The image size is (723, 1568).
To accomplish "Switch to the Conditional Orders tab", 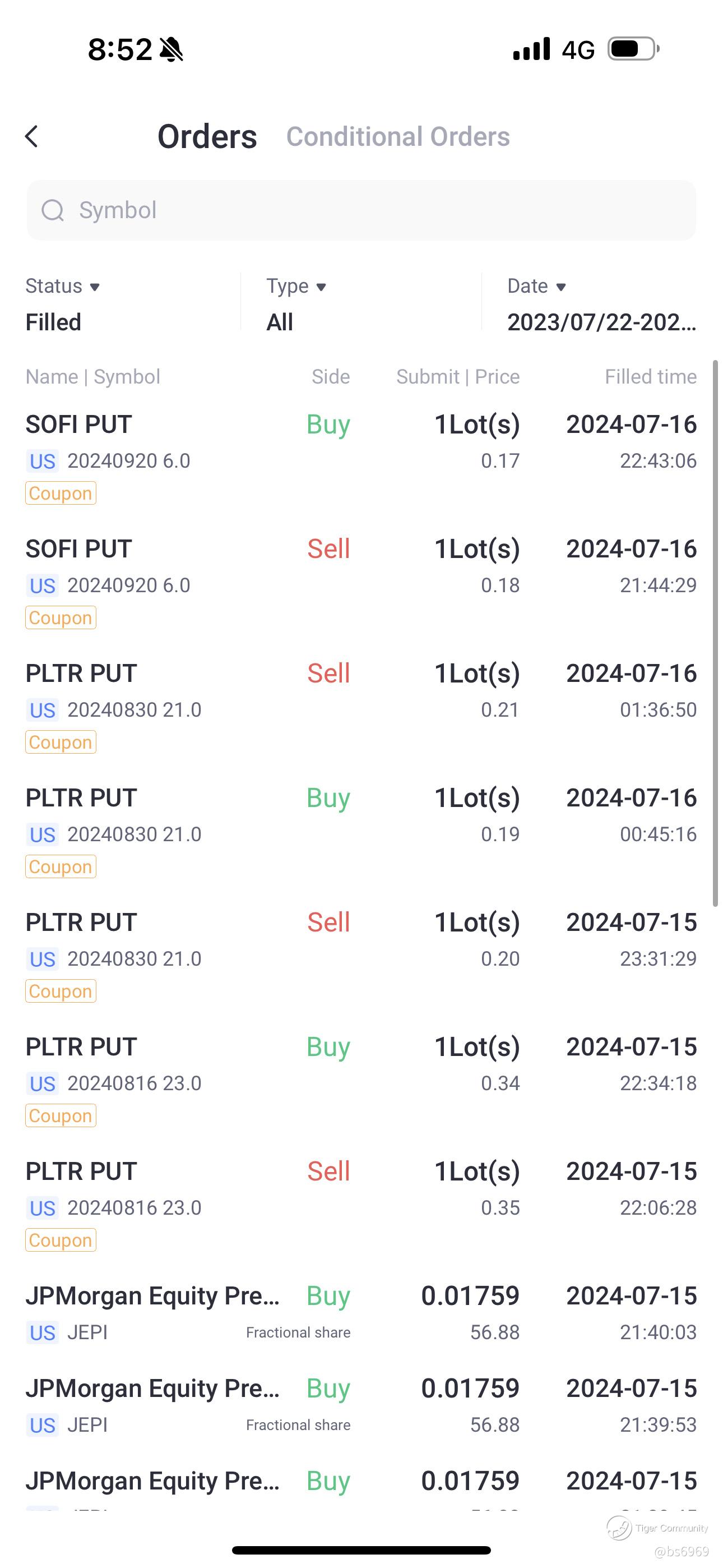I will 398,136.
